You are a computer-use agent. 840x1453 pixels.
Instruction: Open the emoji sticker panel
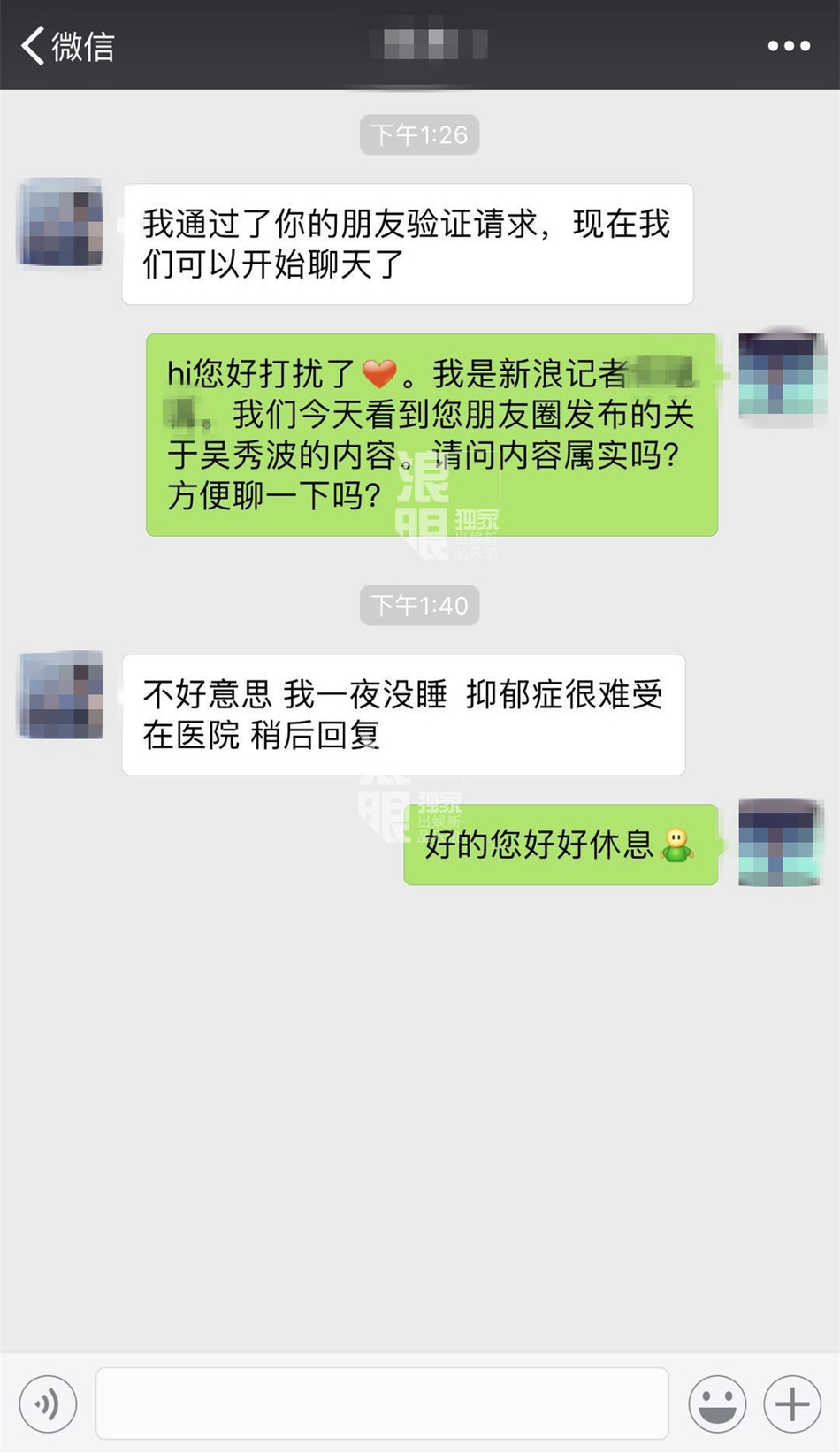click(717, 1403)
